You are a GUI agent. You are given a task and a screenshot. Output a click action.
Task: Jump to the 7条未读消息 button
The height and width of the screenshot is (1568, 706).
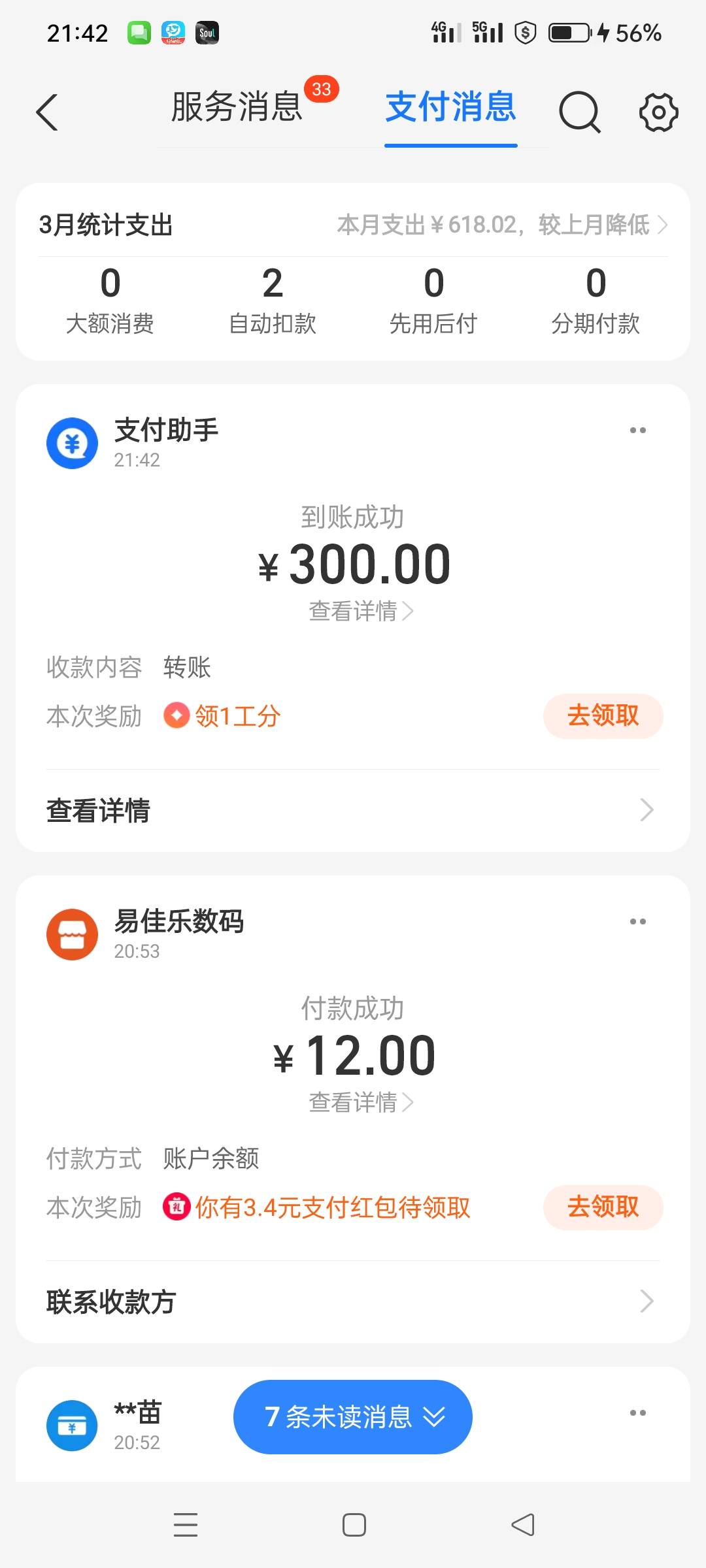353,1417
